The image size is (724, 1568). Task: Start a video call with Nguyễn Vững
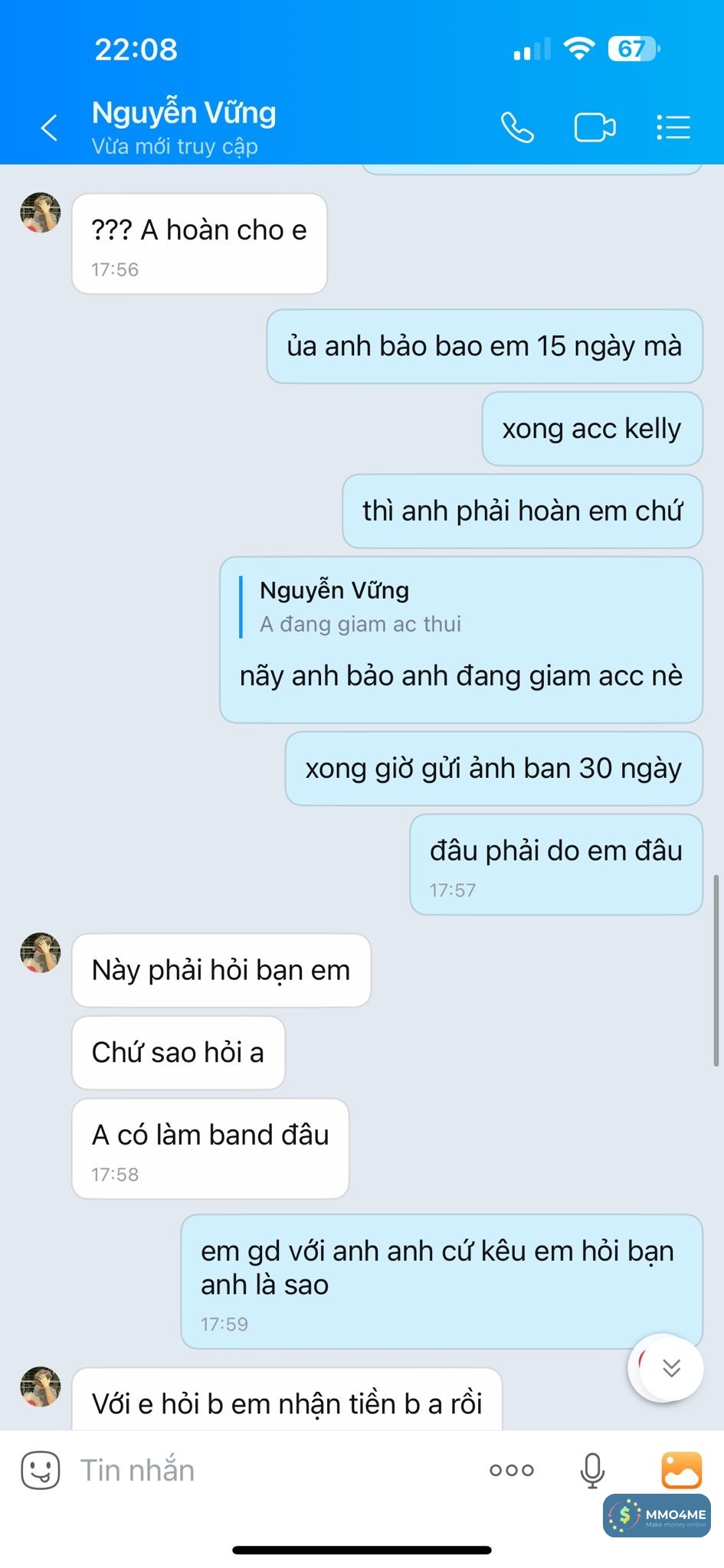point(595,128)
